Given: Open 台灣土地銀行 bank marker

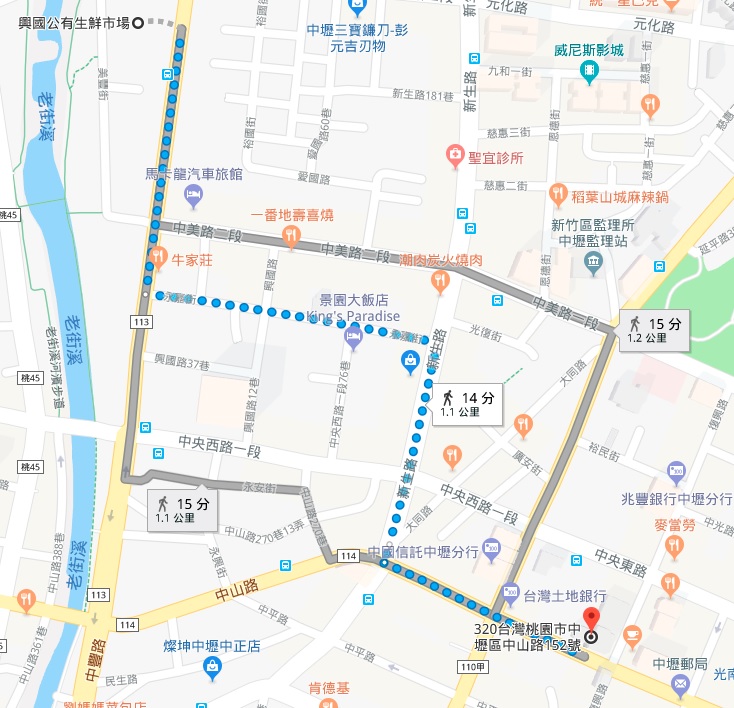Looking at the screenshot, I should [511, 594].
